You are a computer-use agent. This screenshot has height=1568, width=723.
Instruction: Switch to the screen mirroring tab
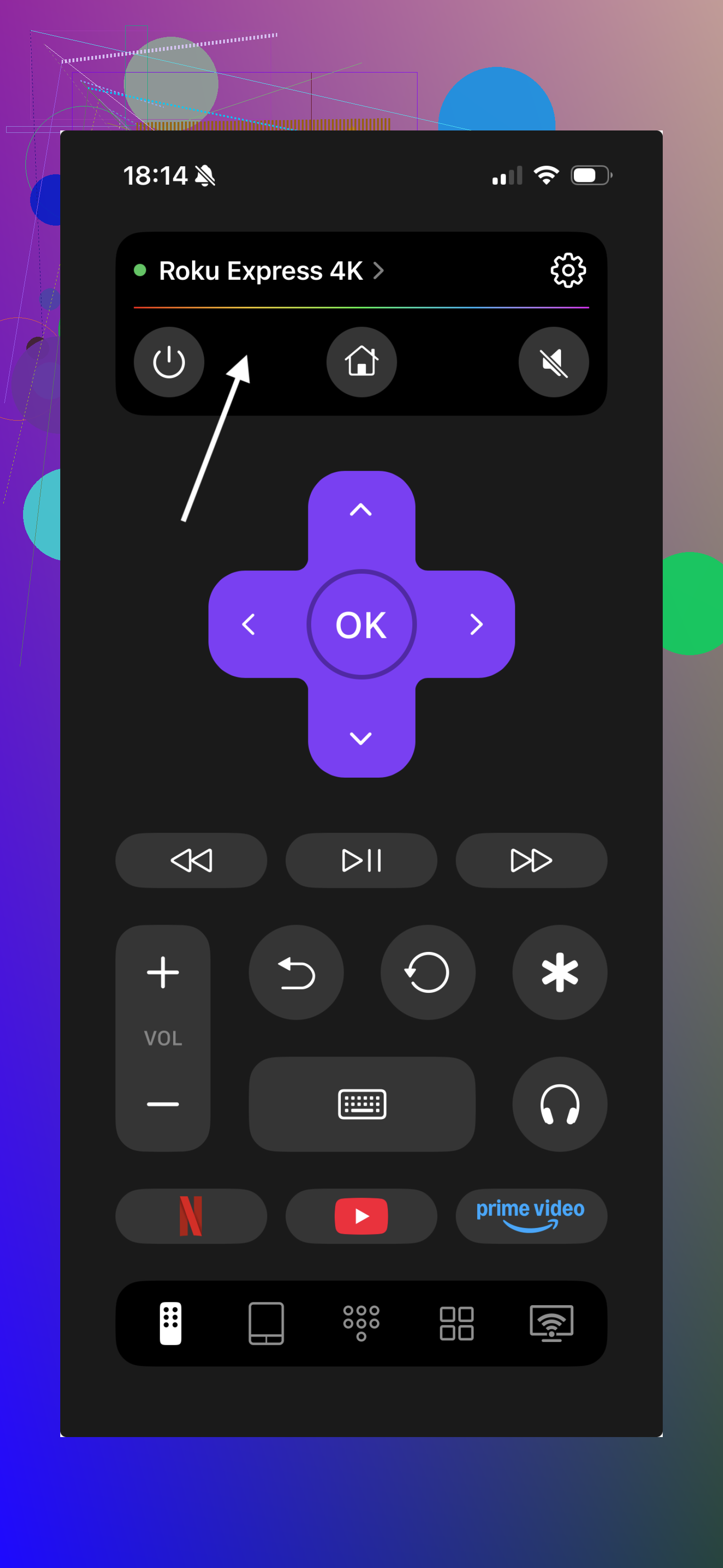552,1323
